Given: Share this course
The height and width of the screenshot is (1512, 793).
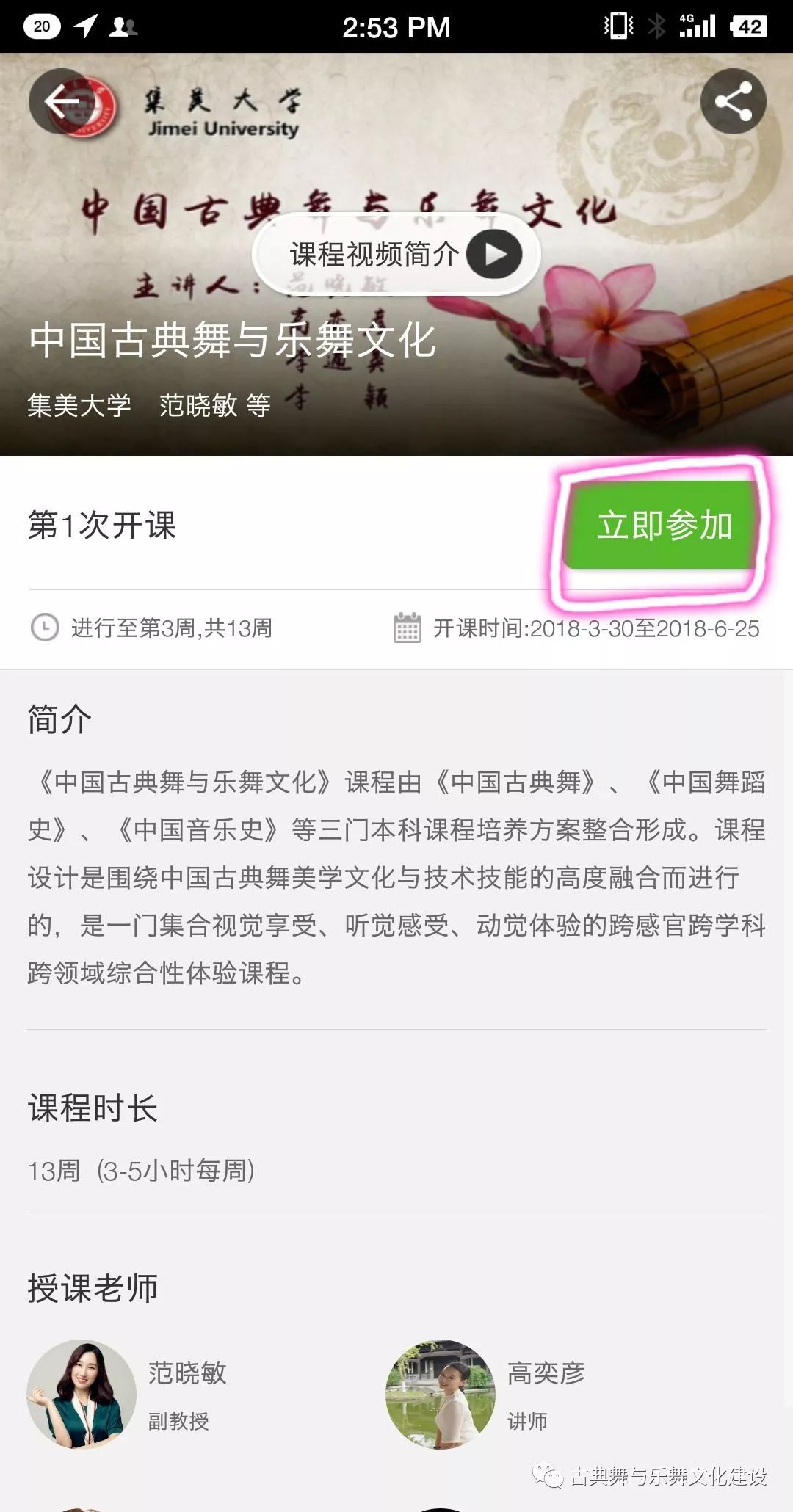Looking at the screenshot, I should [733, 101].
